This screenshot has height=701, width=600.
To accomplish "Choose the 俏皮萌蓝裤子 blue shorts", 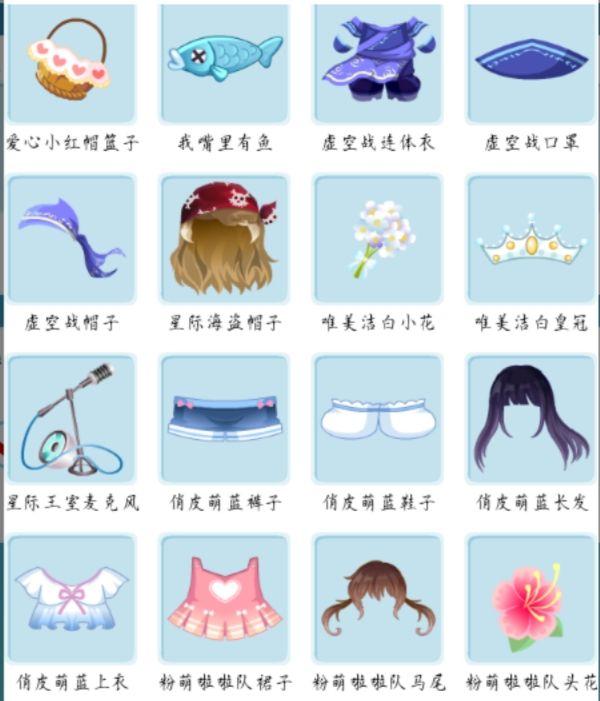I will tap(224, 420).
